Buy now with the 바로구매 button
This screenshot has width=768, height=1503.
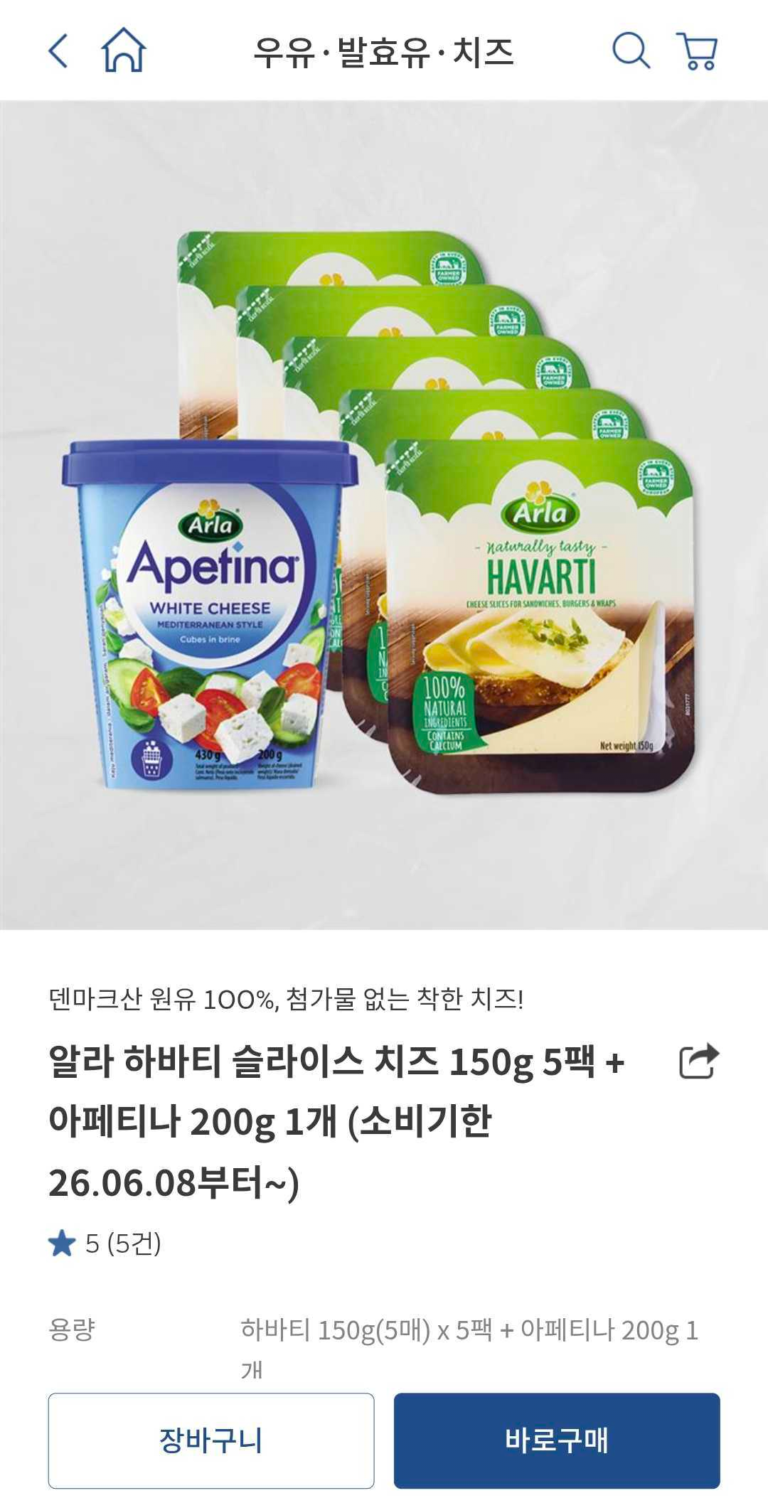(x=556, y=1440)
